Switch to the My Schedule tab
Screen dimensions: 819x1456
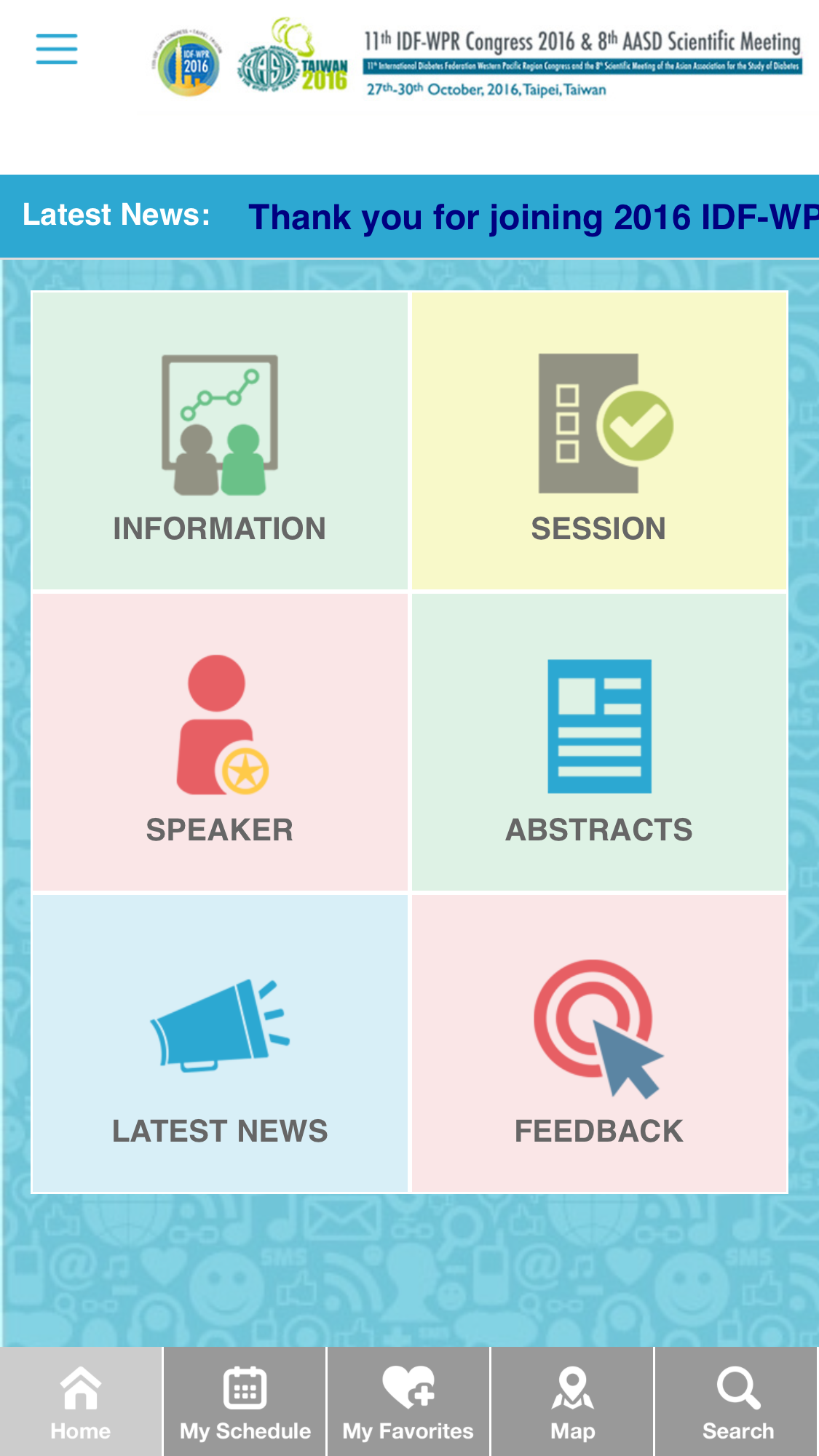point(245,1401)
